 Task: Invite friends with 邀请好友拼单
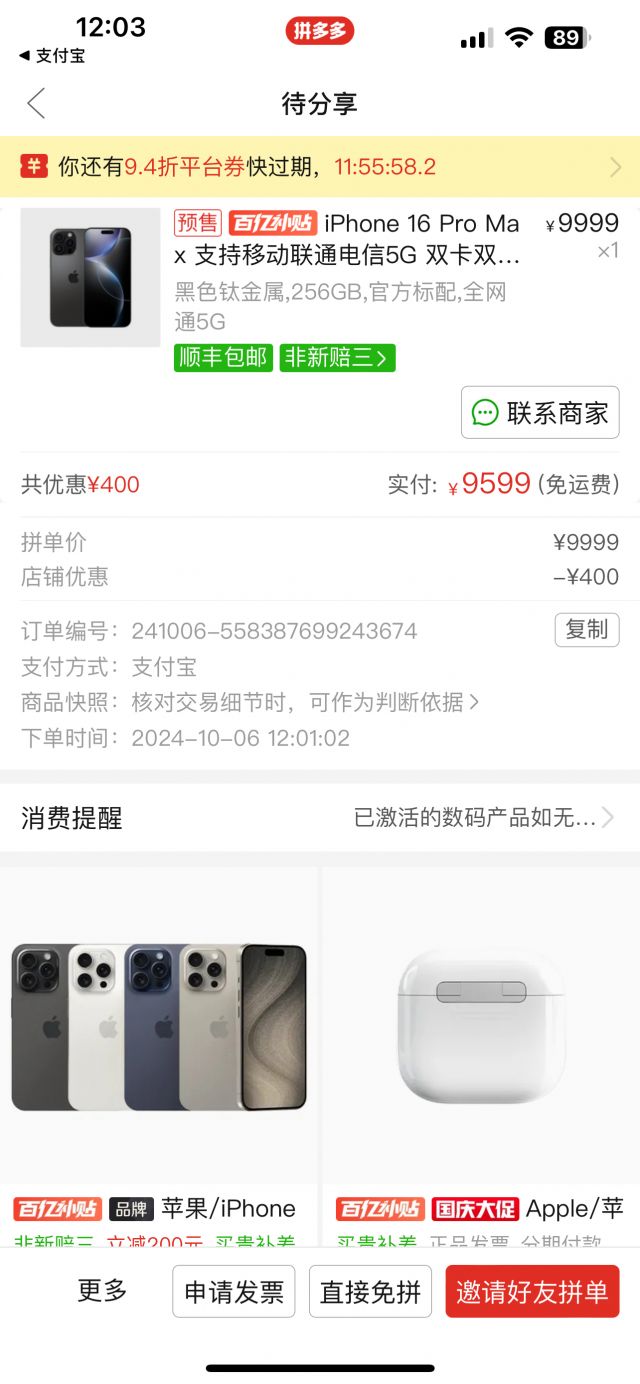532,1292
